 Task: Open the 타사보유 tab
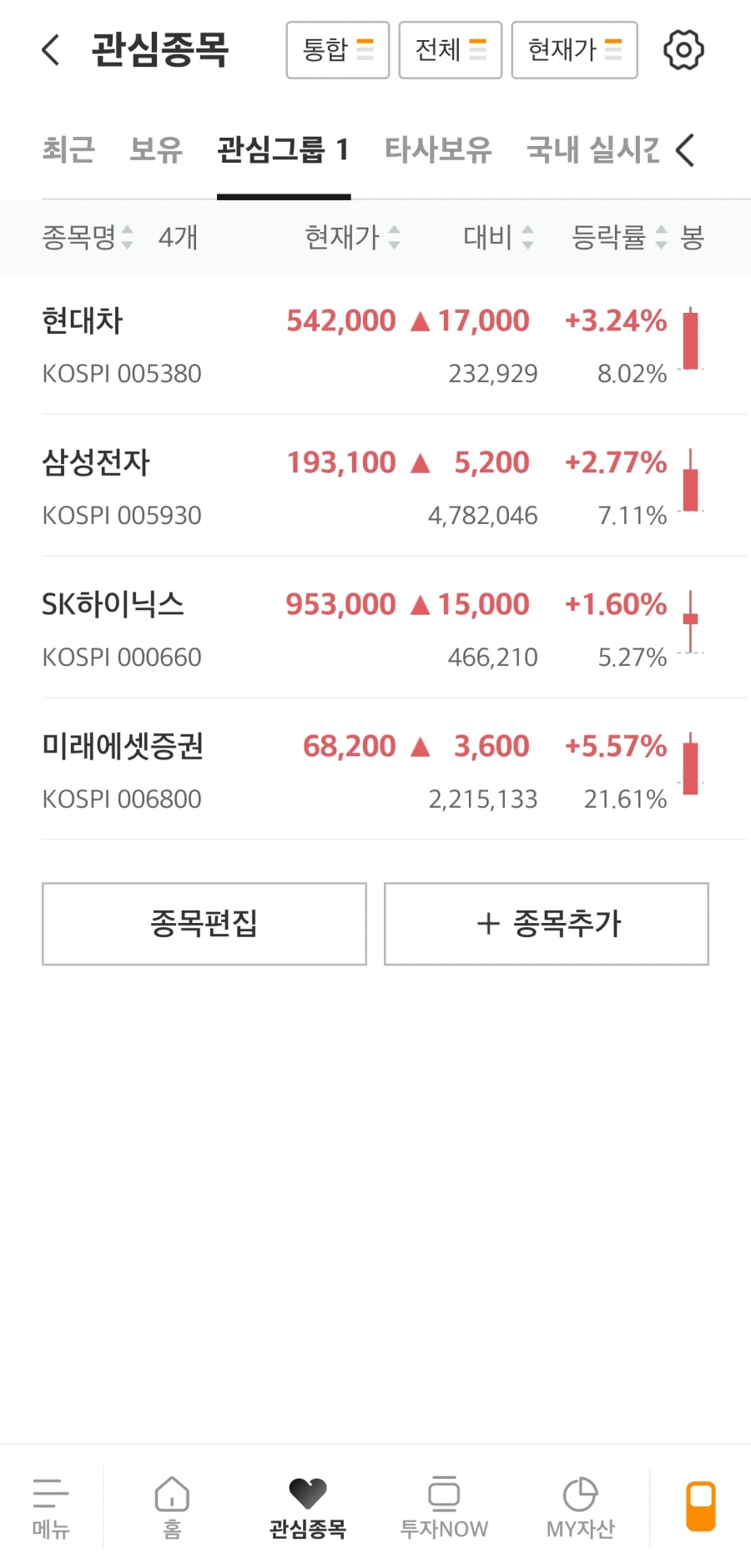[x=440, y=150]
